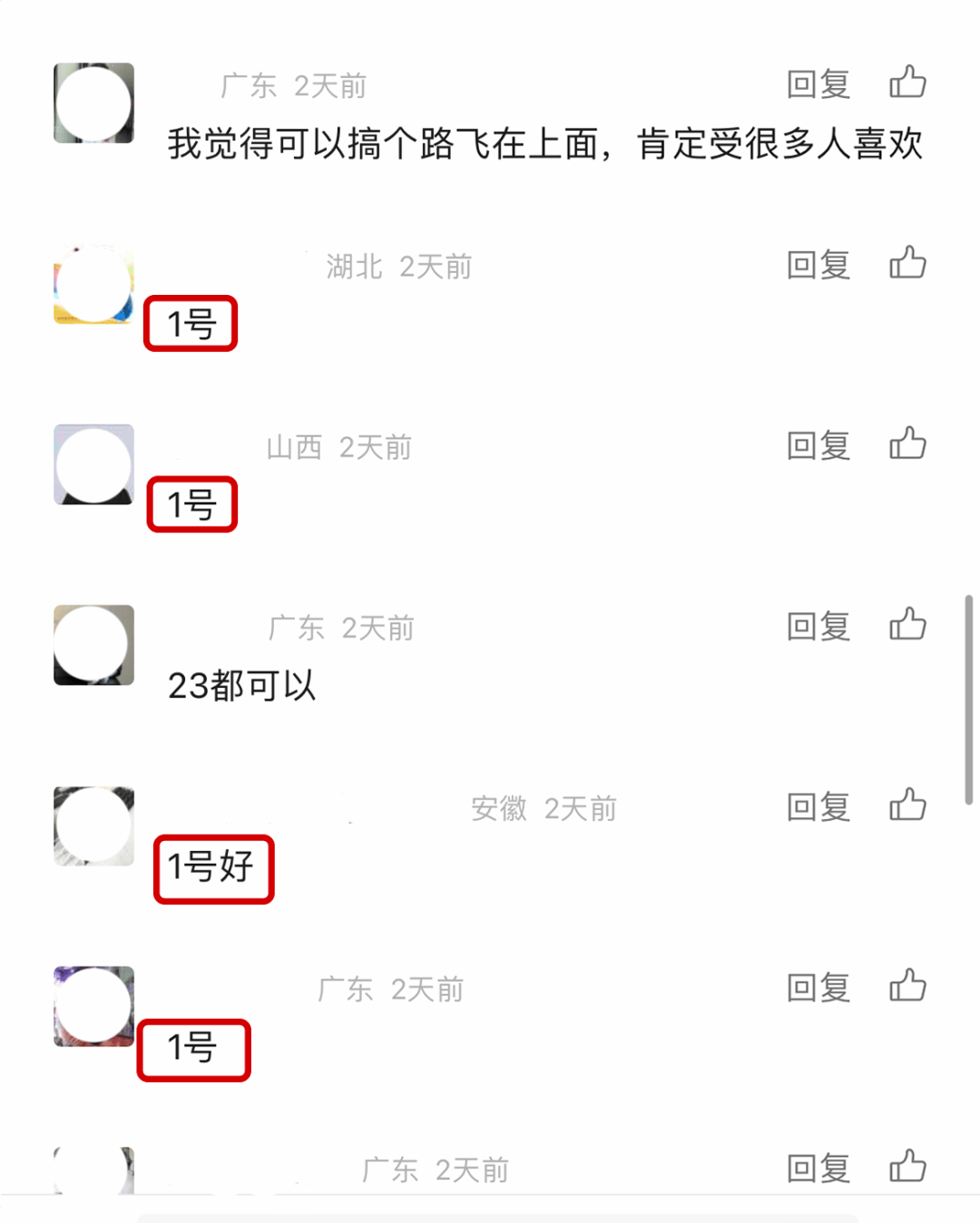Like the 湖北 user's comment
The width and height of the screenshot is (980, 1223).
(x=907, y=263)
